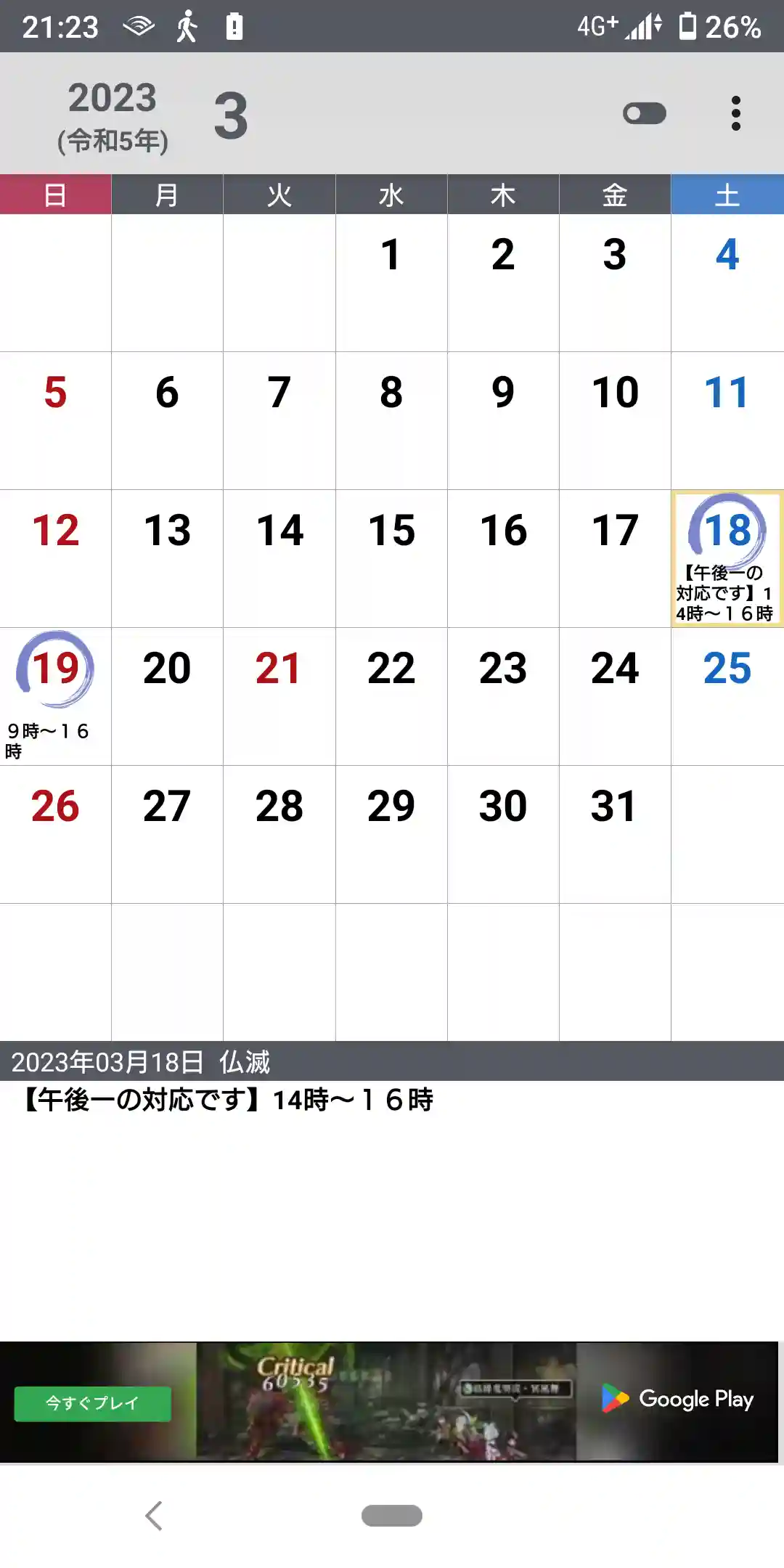Tap the home pill in navigation bar
The height and width of the screenshot is (1568, 784).
[391, 1516]
